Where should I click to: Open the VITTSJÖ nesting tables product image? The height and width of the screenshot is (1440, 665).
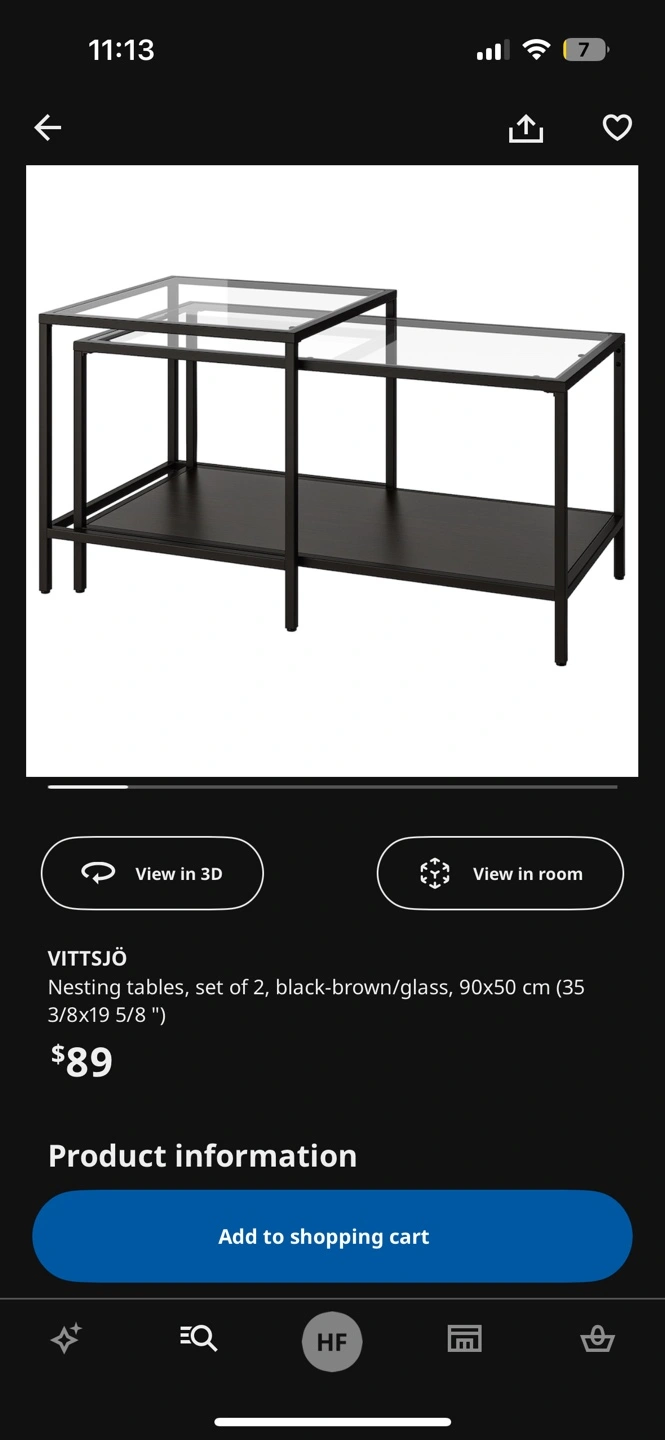(332, 470)
